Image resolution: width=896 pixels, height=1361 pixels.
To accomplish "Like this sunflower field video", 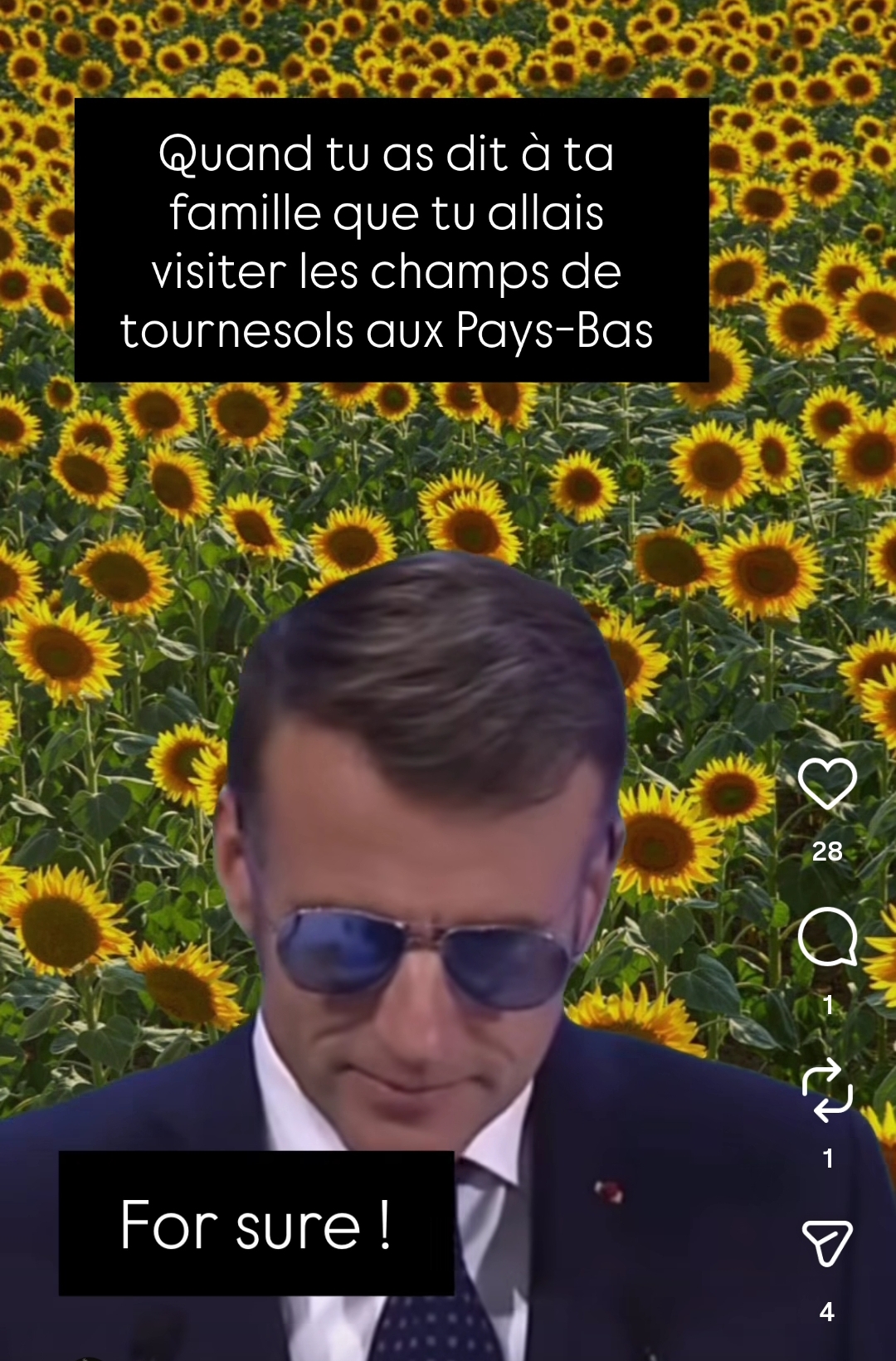I will tap(827, 783).
